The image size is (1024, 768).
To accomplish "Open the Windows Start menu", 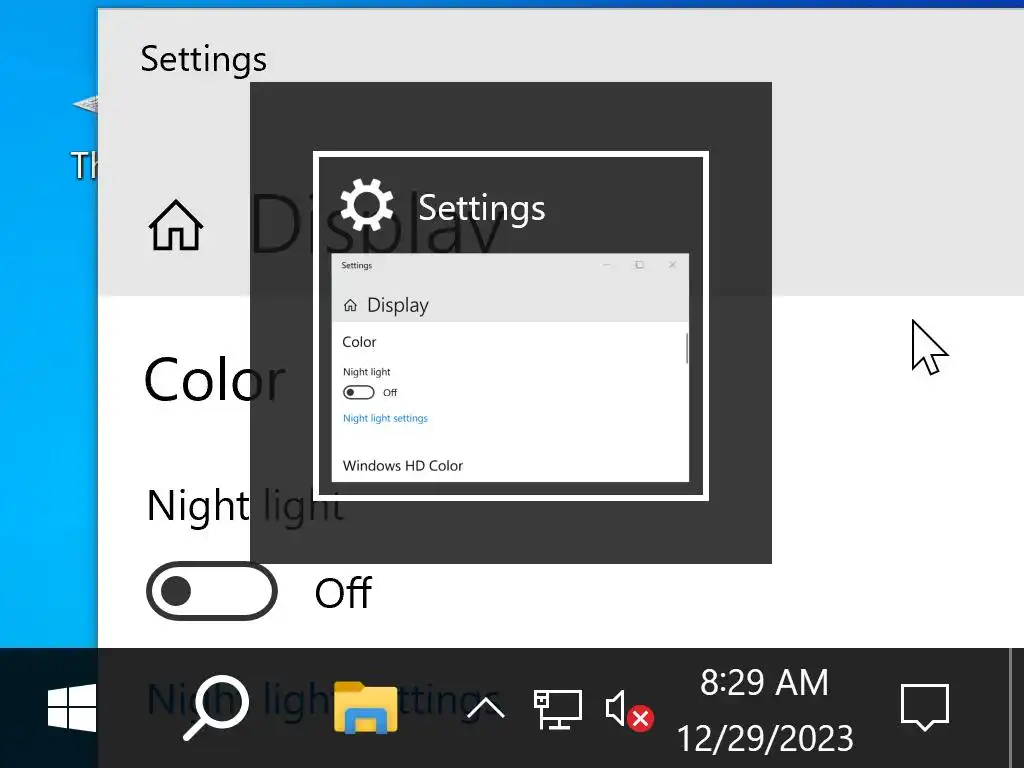I will [x=72, y=708].
